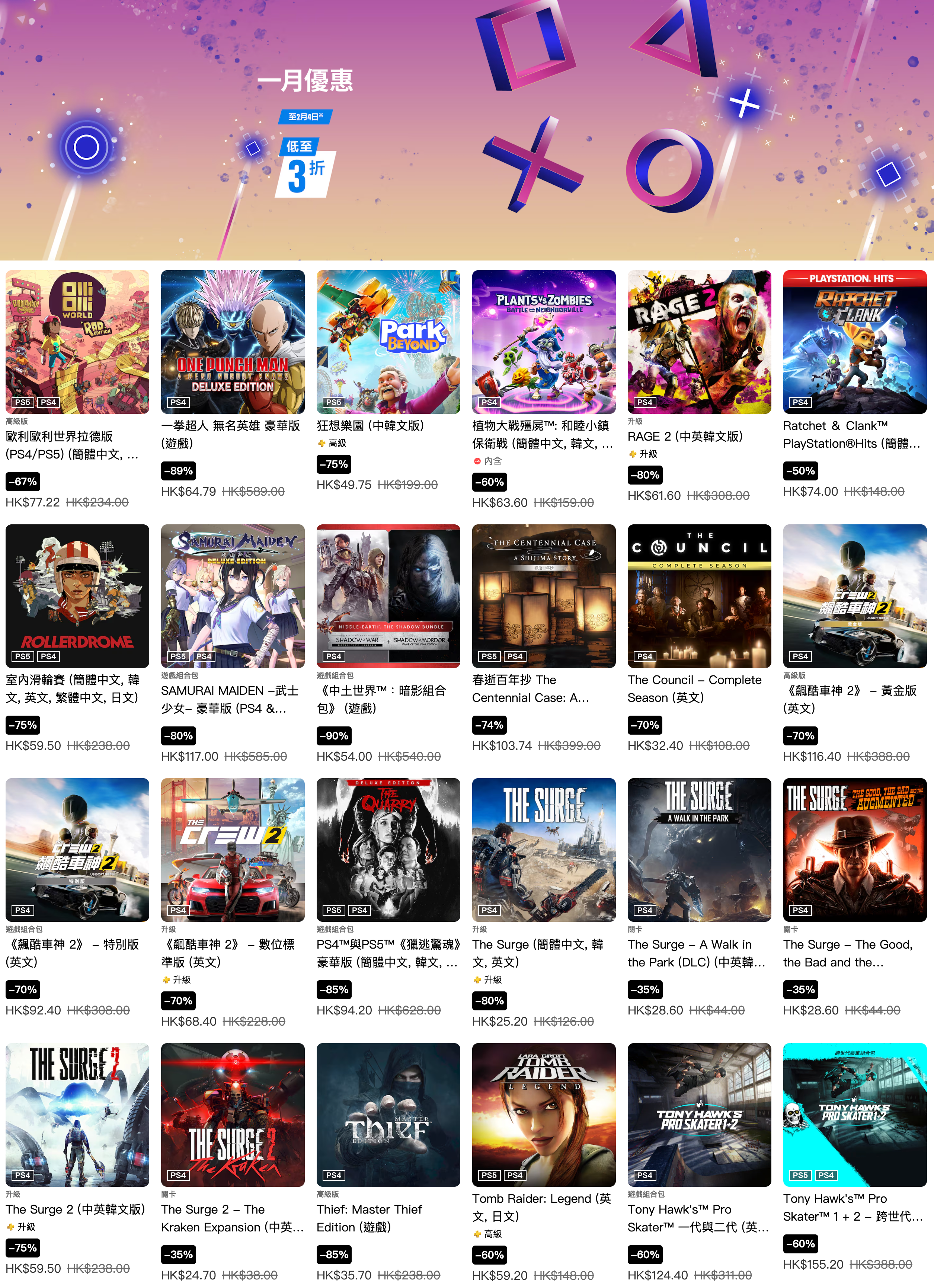The width and height of the screenshot is (934, 1288).
Task: Select the Tomb Raider: Legend tile
Action: click(543, 1114)
